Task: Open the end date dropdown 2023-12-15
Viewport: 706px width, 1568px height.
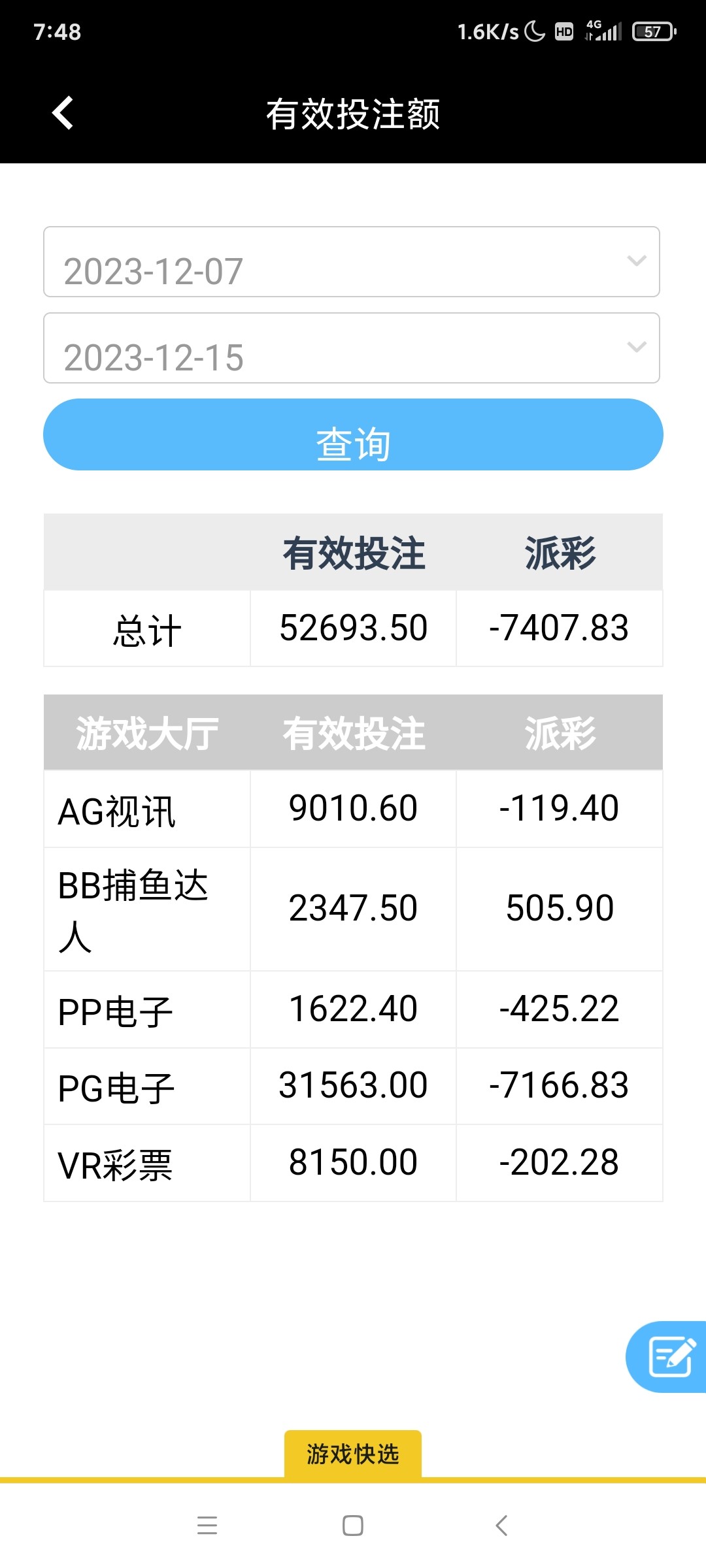Action: [x=351, y=348]
